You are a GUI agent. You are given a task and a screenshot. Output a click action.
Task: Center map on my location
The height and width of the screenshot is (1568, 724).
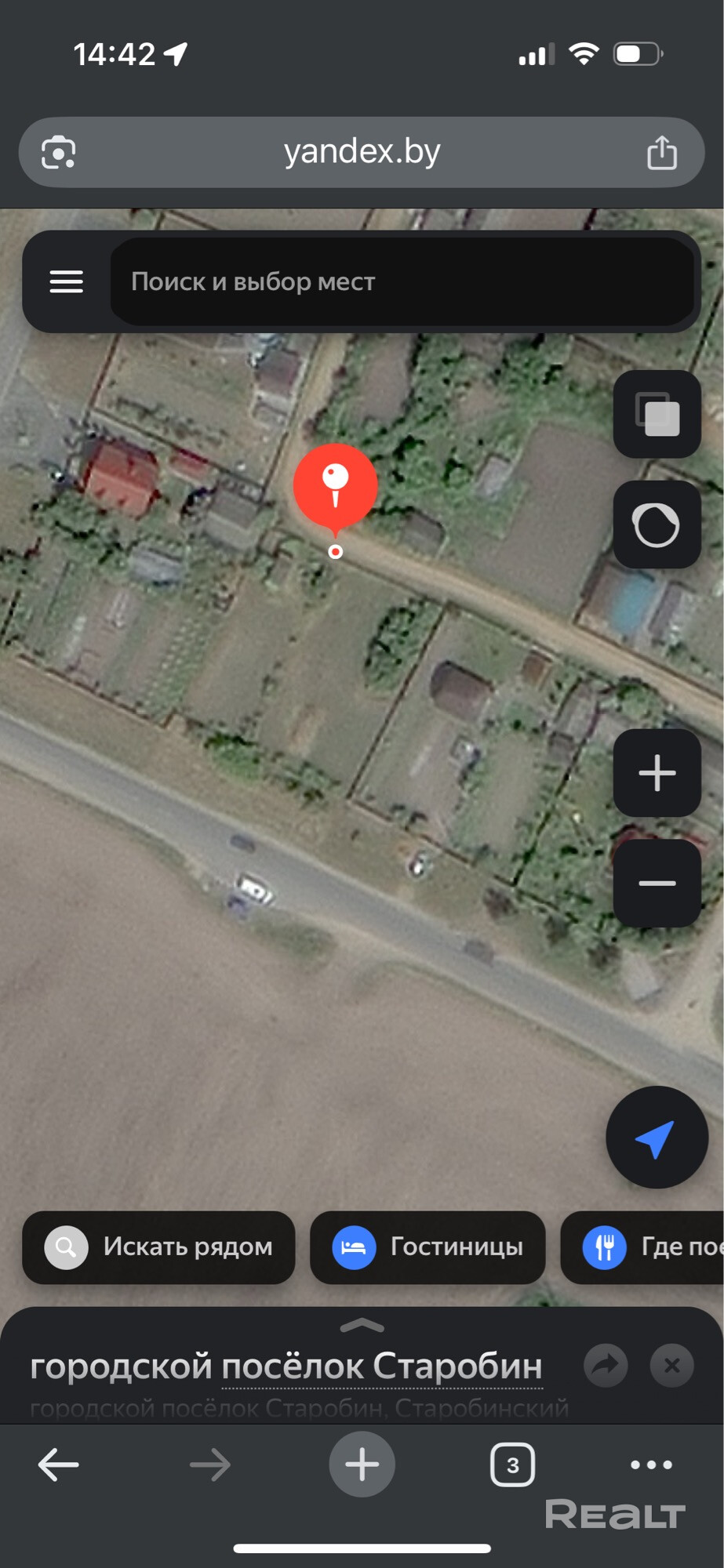tap(656, 1138)
